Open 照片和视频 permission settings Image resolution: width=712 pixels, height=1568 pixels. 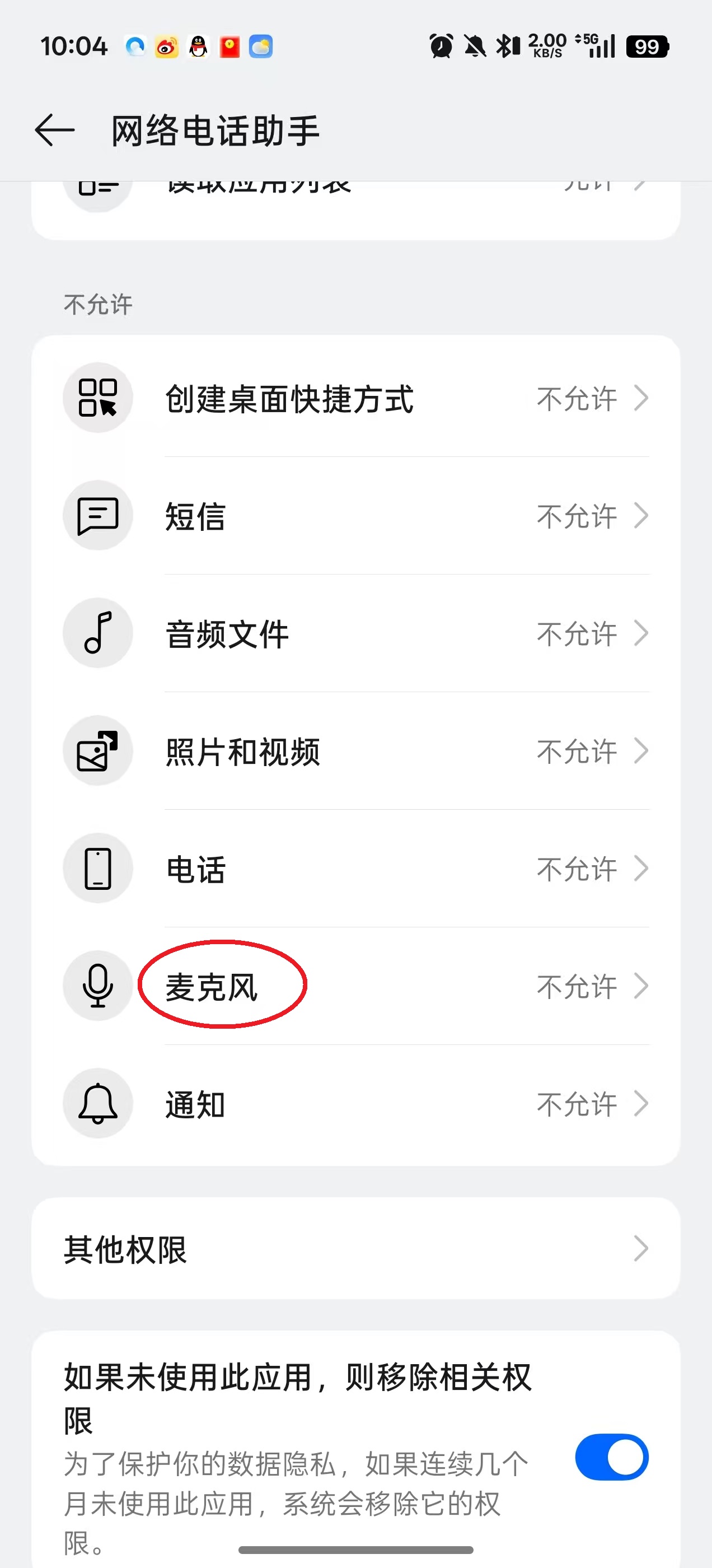(x=355, y=751)
